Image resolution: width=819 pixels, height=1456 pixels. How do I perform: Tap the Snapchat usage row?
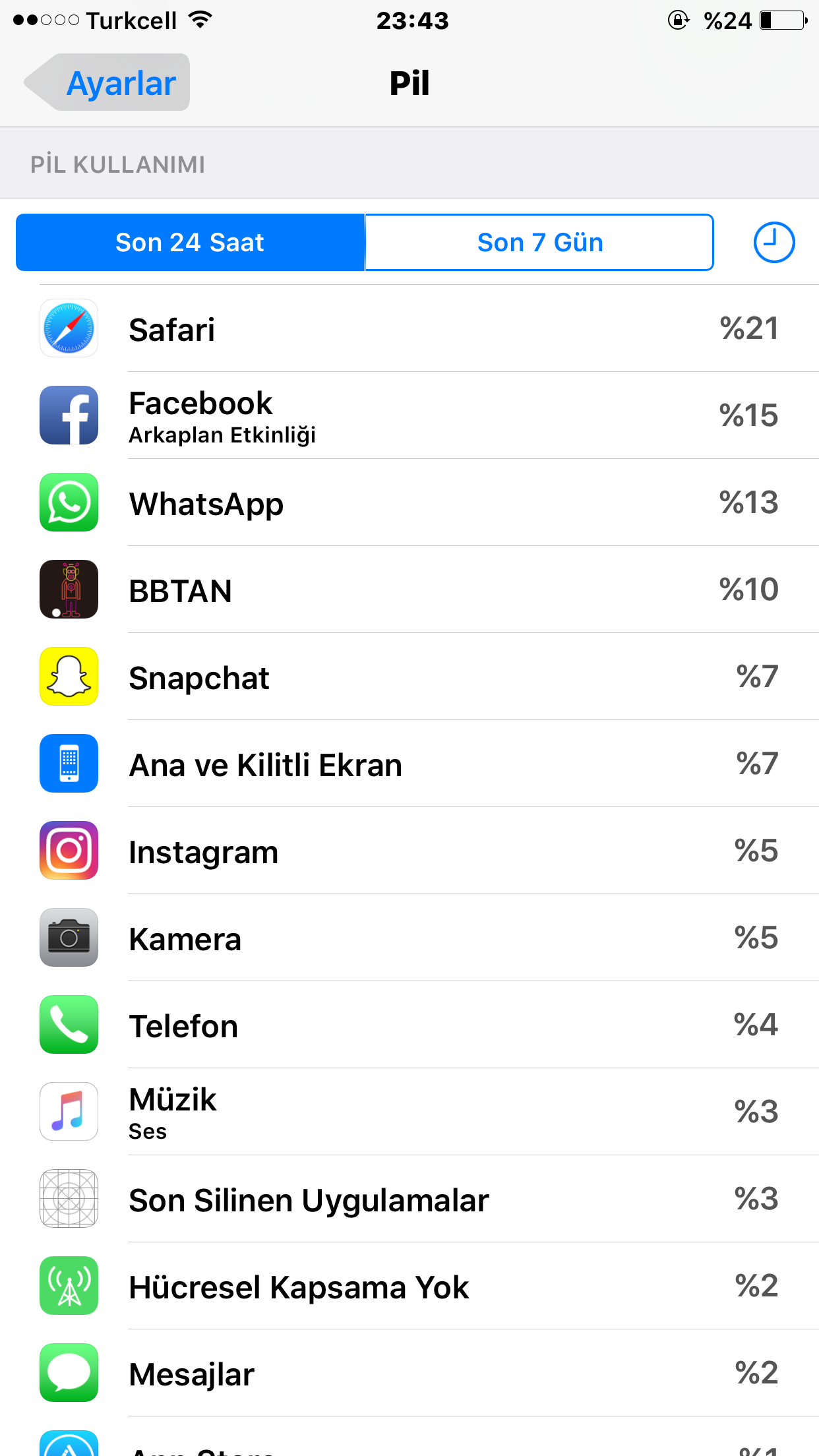point(409,677)
